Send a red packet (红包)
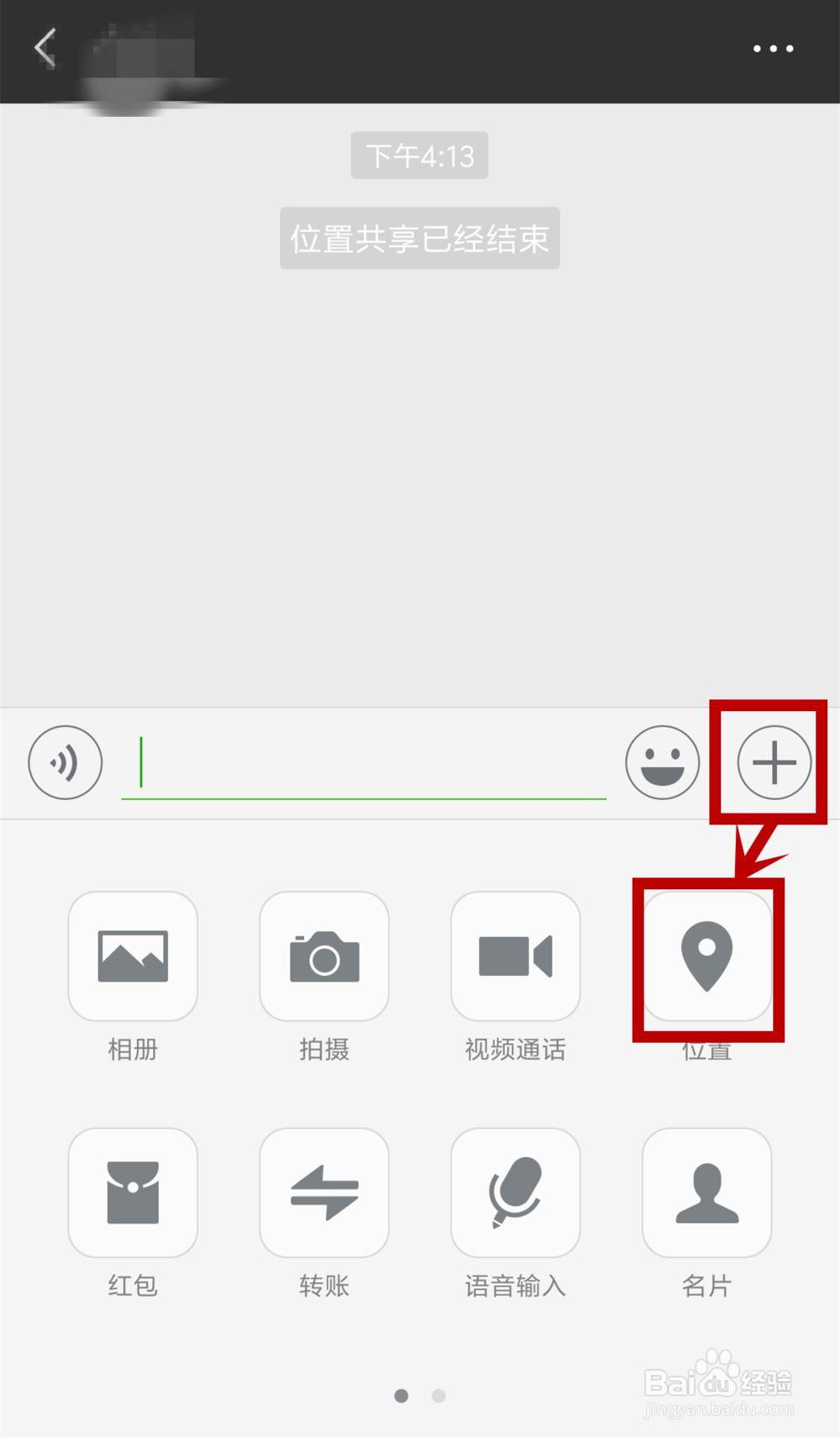Screen dimensions: 840x1438 [x=134, y=1193]
